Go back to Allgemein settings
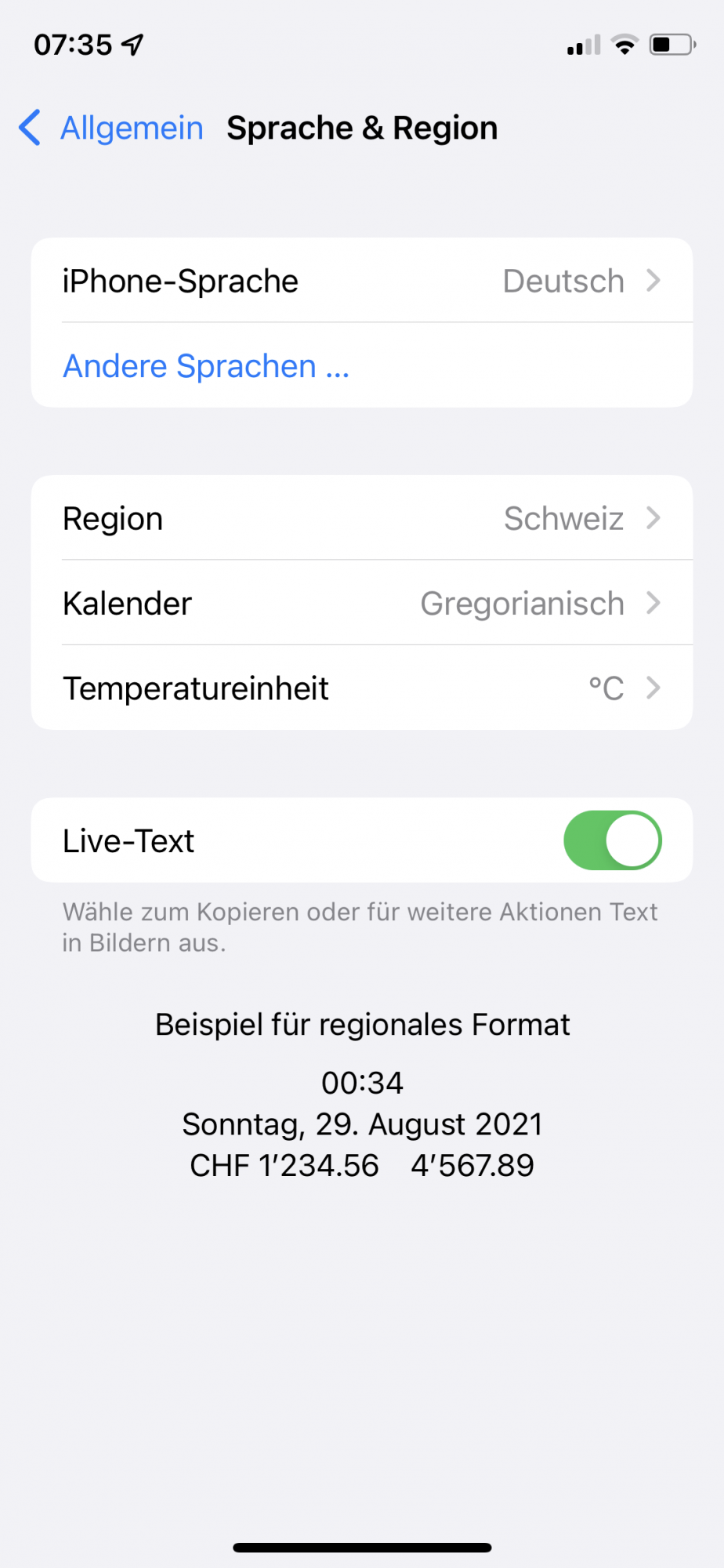Image resolution: width=724 pixels, height=1568 pixels. (x=111, y=128)
